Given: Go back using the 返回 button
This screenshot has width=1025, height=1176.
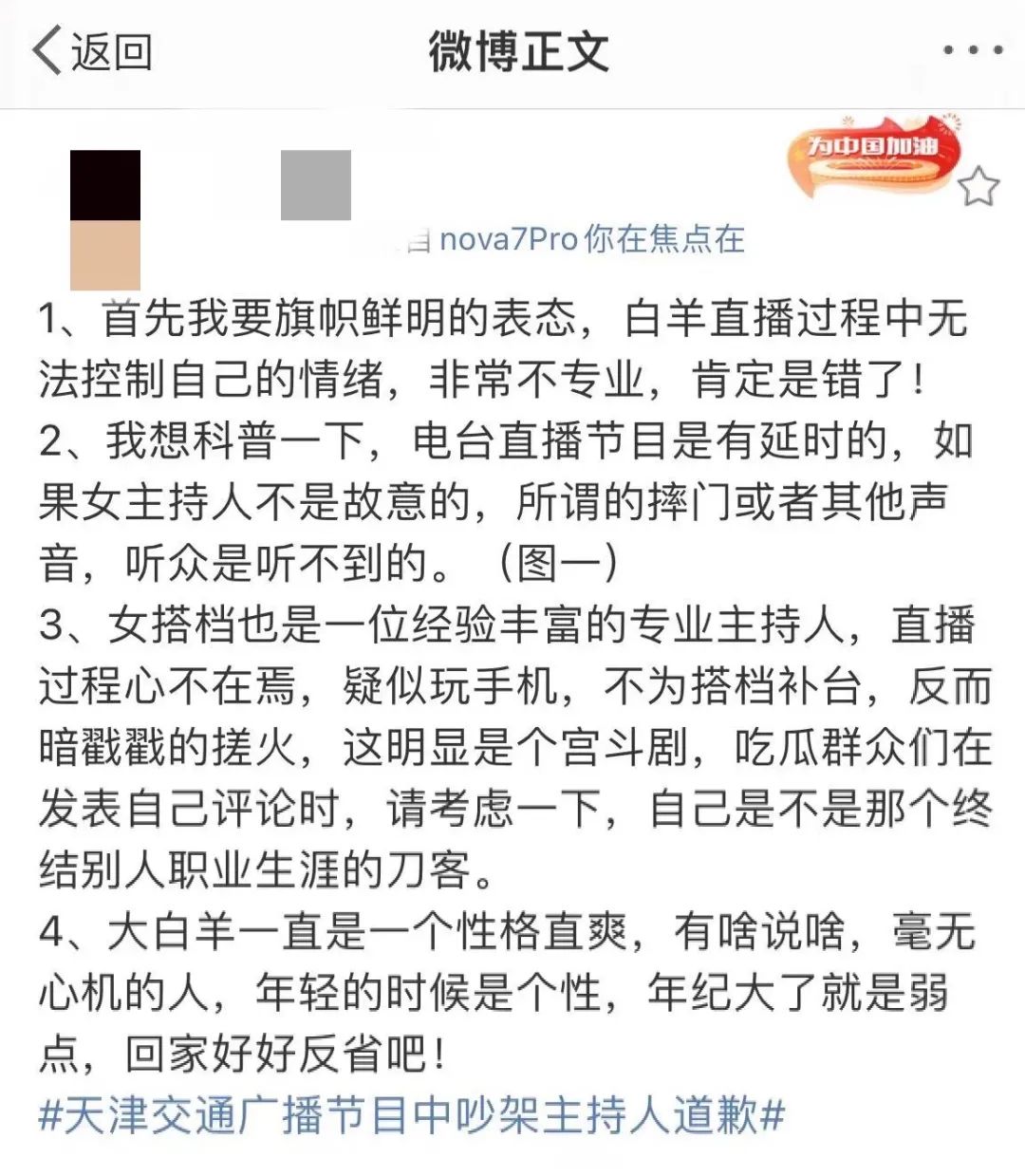Looking at the screenshot, I should 92,51.
